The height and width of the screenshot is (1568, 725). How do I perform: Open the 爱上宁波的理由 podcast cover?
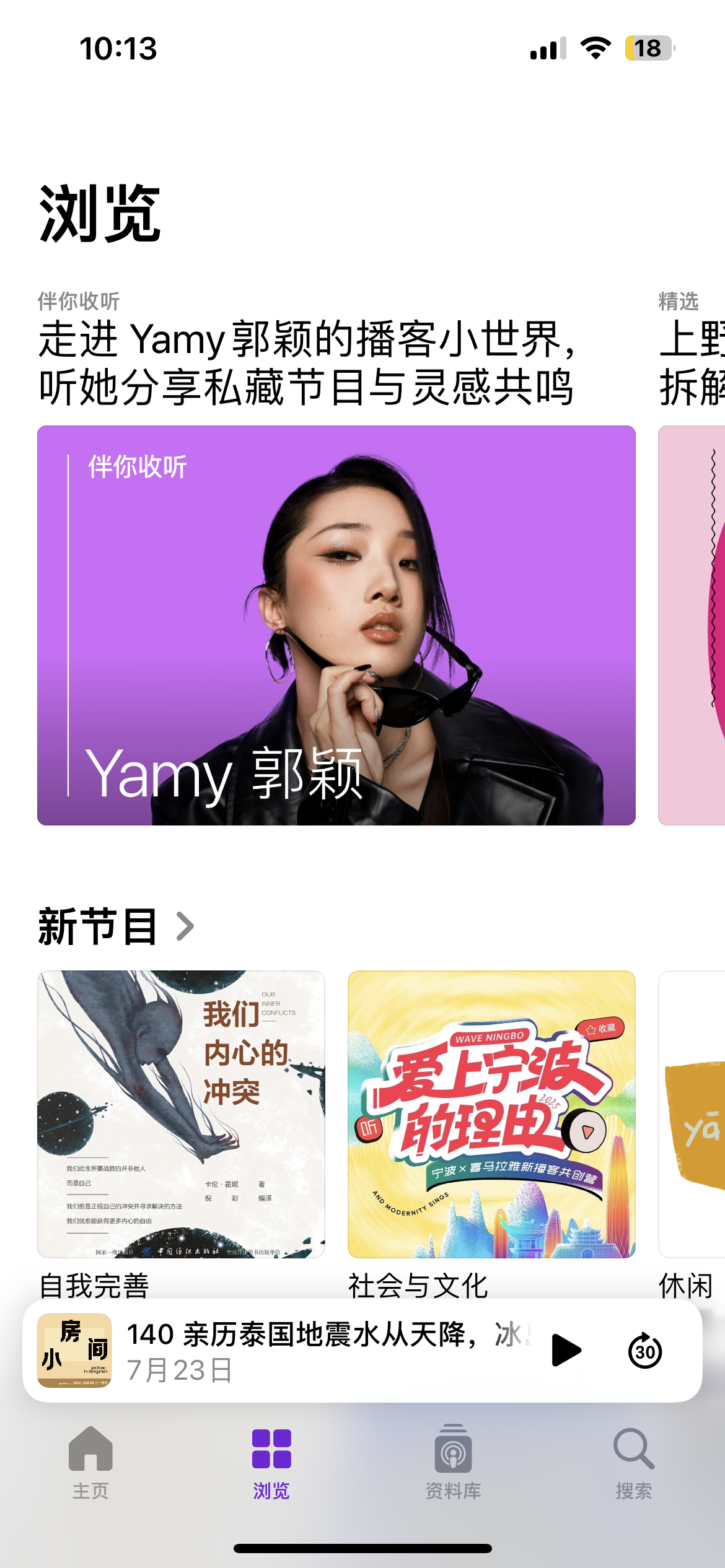pos(491,1114)
